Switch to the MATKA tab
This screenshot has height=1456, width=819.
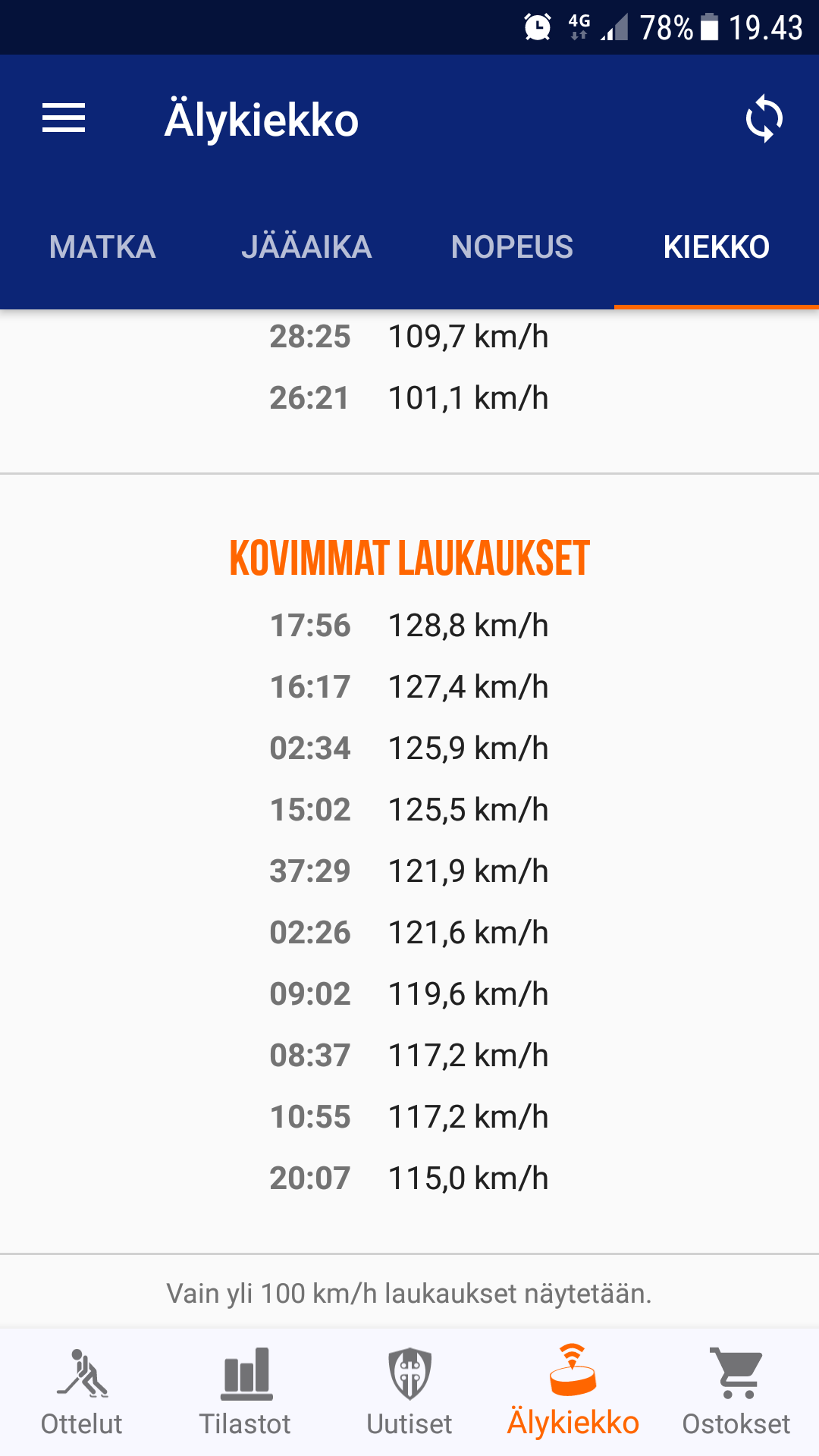(102, 247)
